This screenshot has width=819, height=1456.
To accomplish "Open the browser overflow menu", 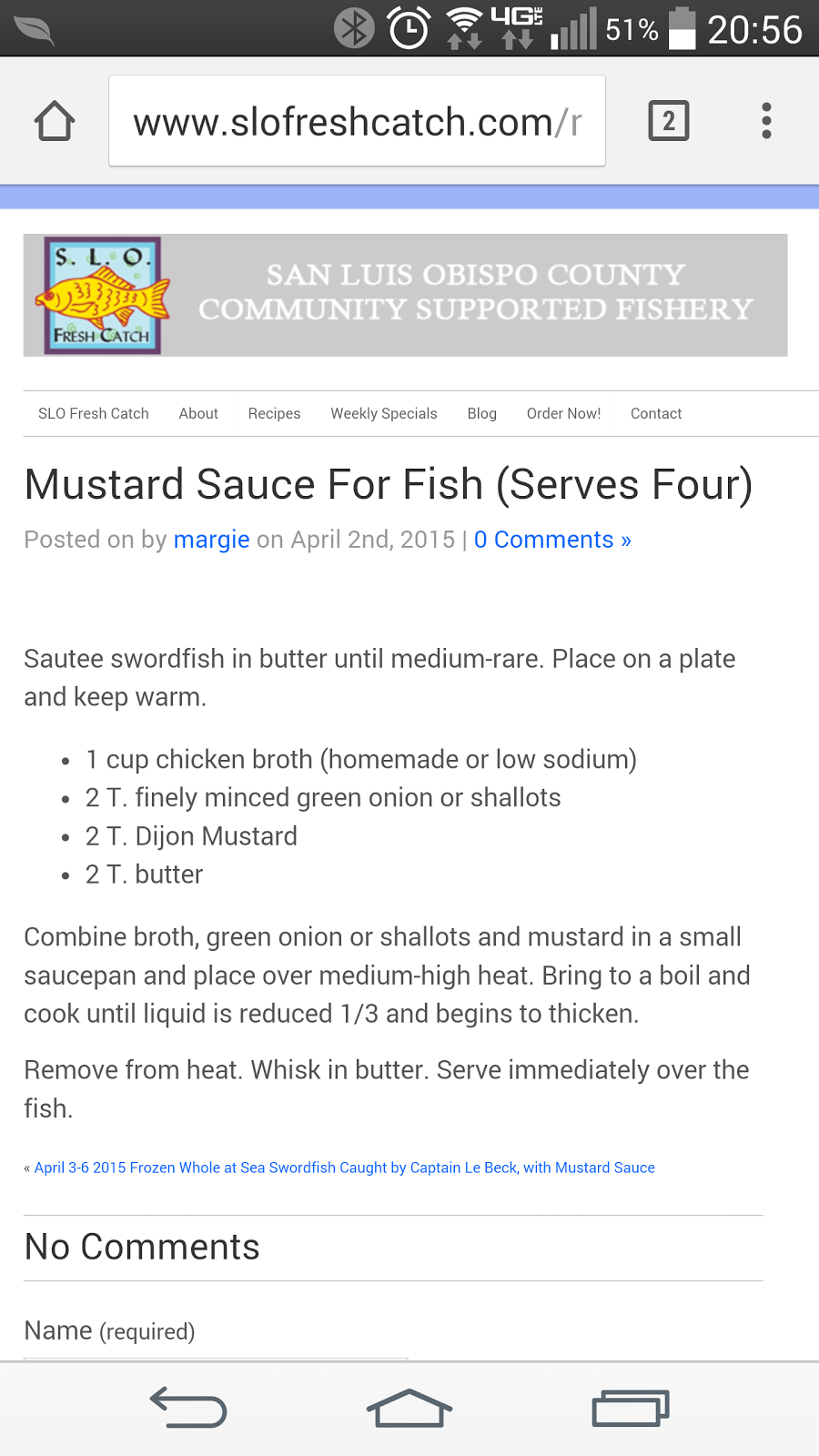I will (x=767, y=121).
